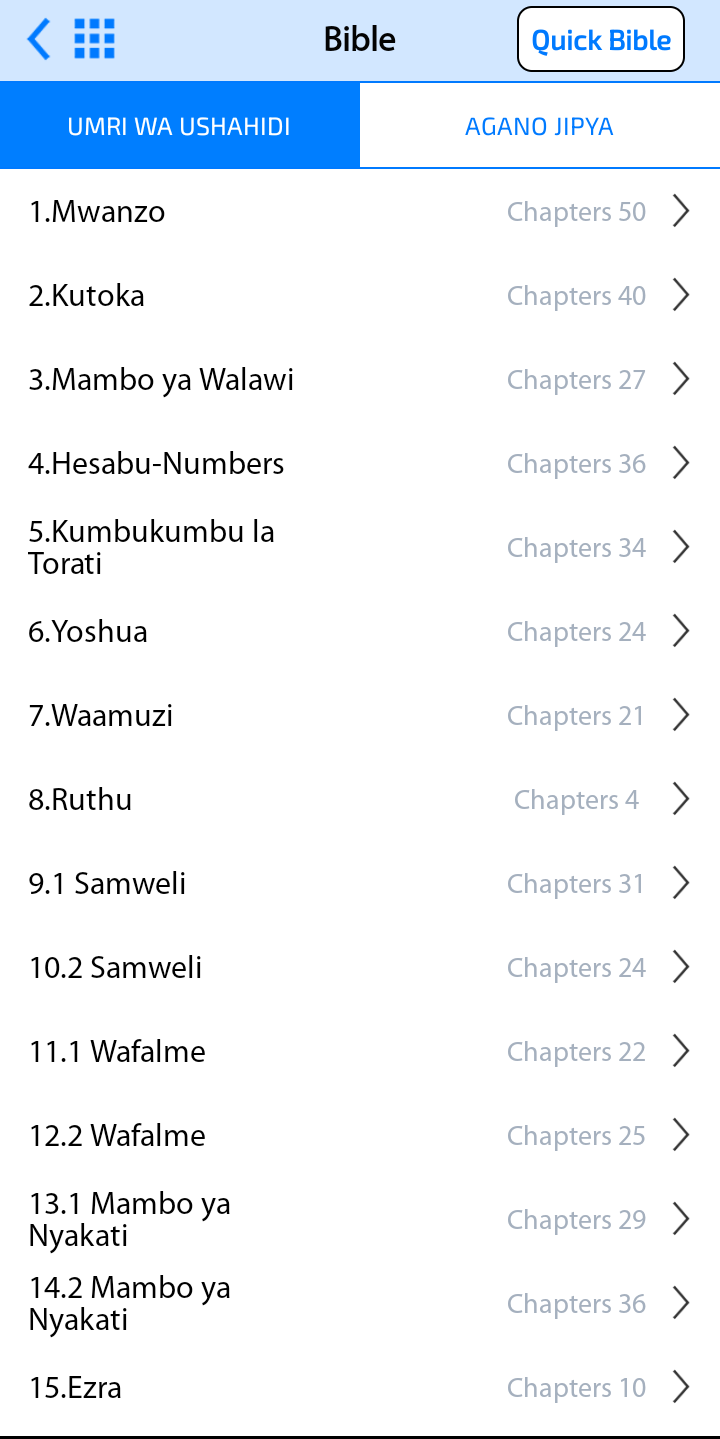Tap the 11.1 Wafalme row
The height and width of the screenshot is (1439, 720).
360,1052
